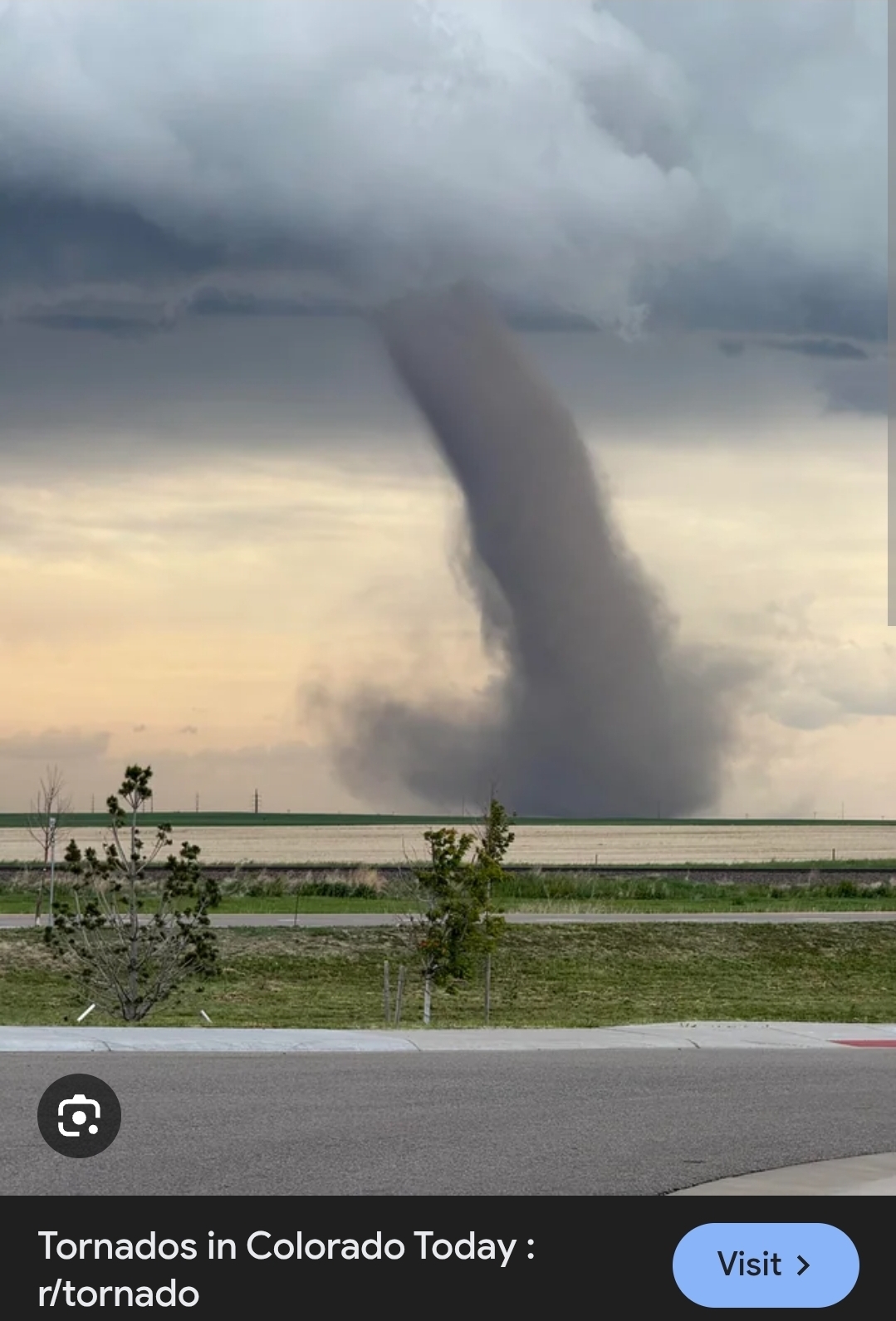Search this image with Google Lens

(79, 1115)
